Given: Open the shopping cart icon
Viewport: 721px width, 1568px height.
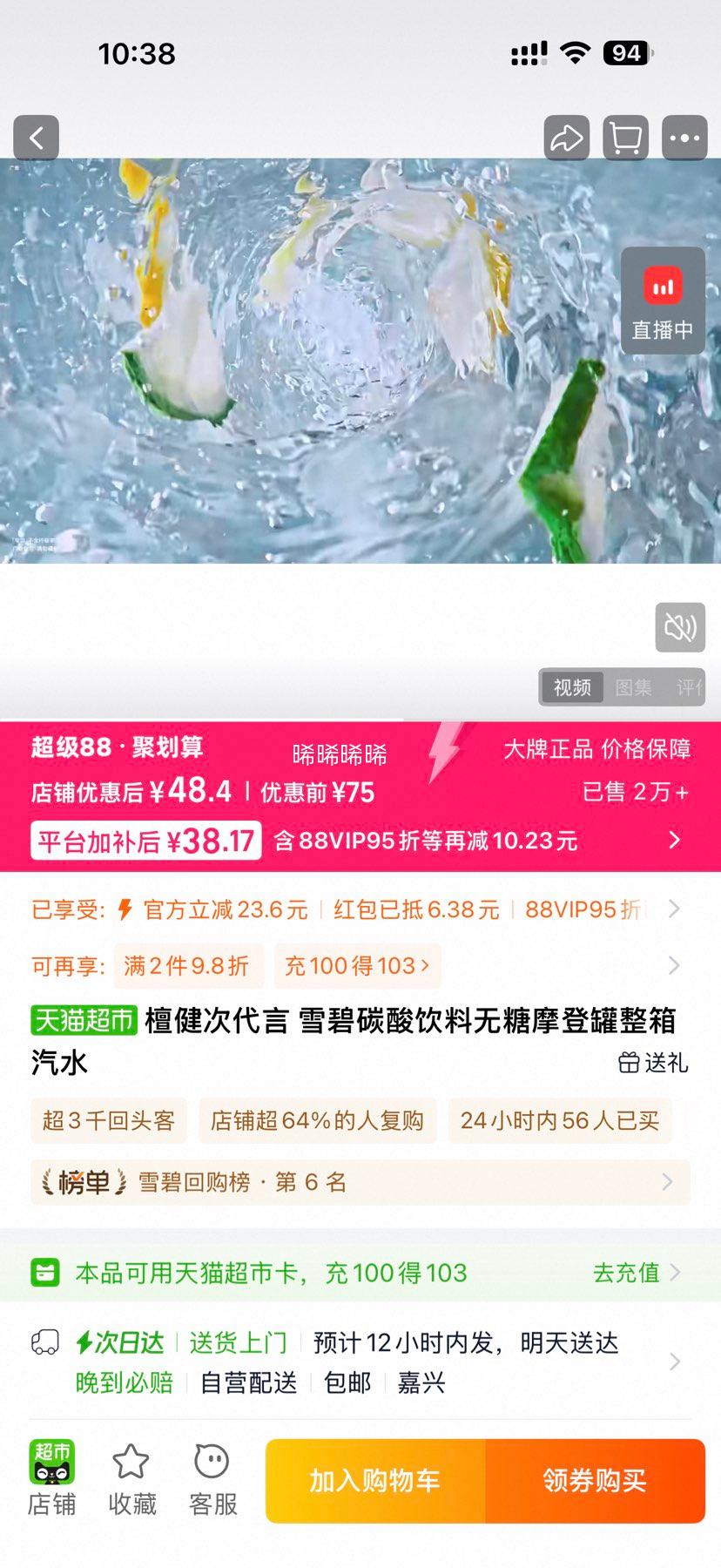Looking at the screenshot, I should pyautogui.click(x=625, y=138).
